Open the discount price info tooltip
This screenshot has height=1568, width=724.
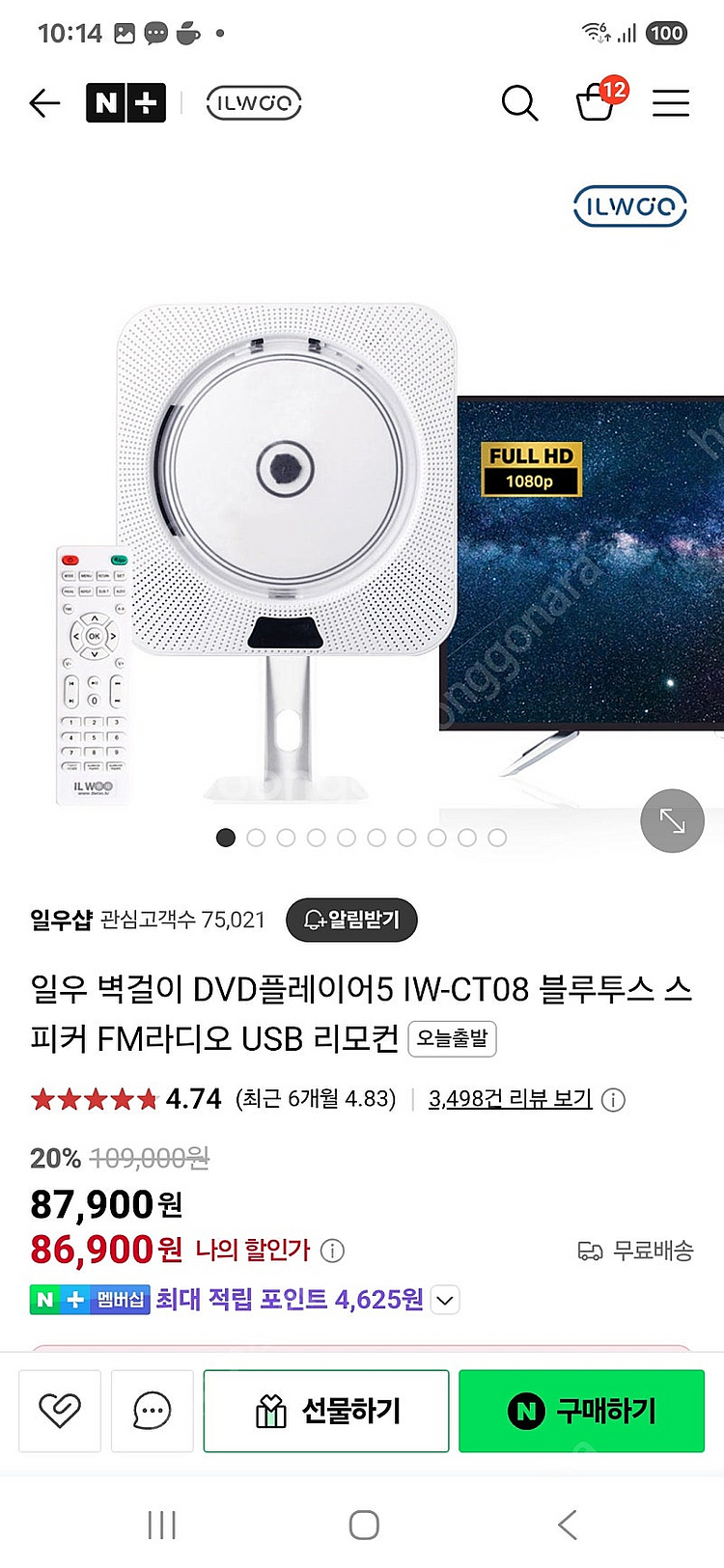pyautogui.click(x=332, y=1250)
